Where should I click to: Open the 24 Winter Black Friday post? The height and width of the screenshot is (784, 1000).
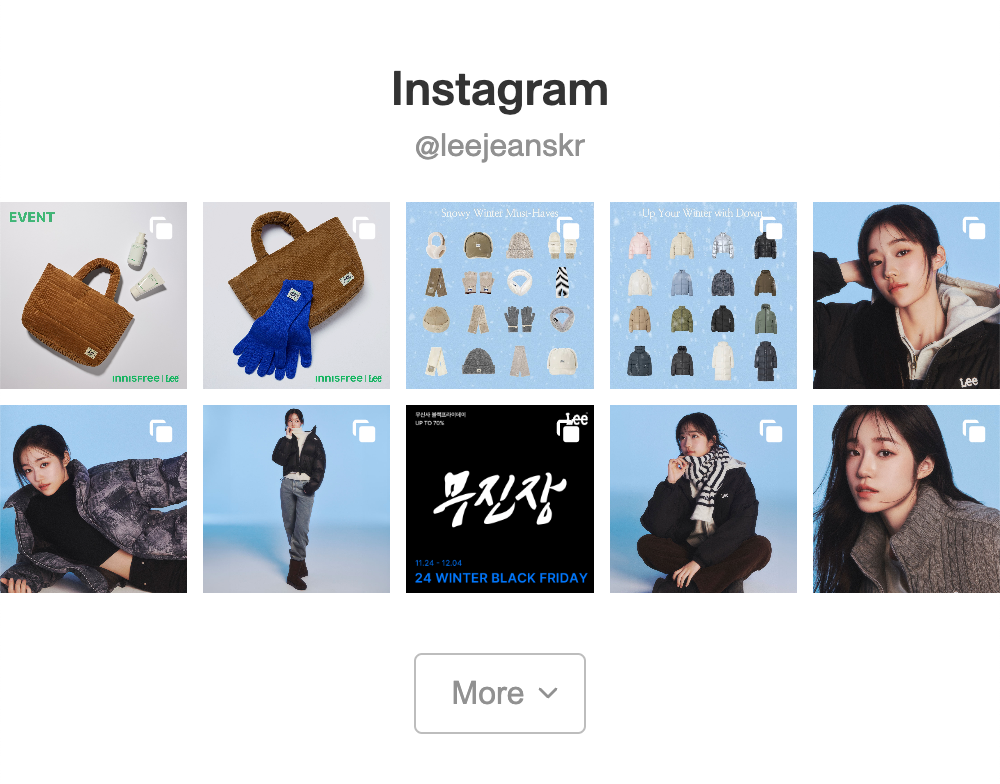pos(499,499)
